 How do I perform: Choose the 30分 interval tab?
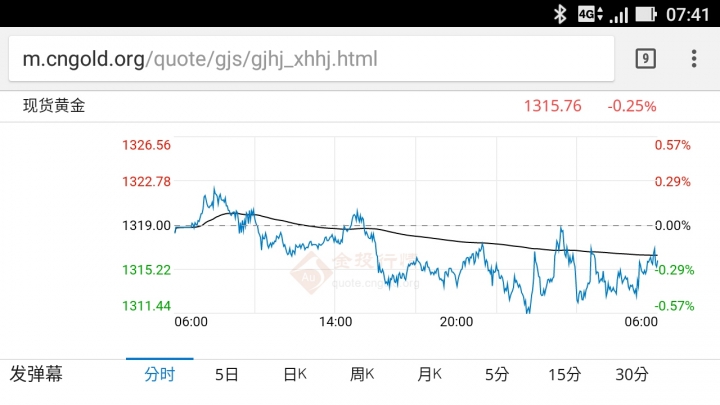tap(632, 375)
